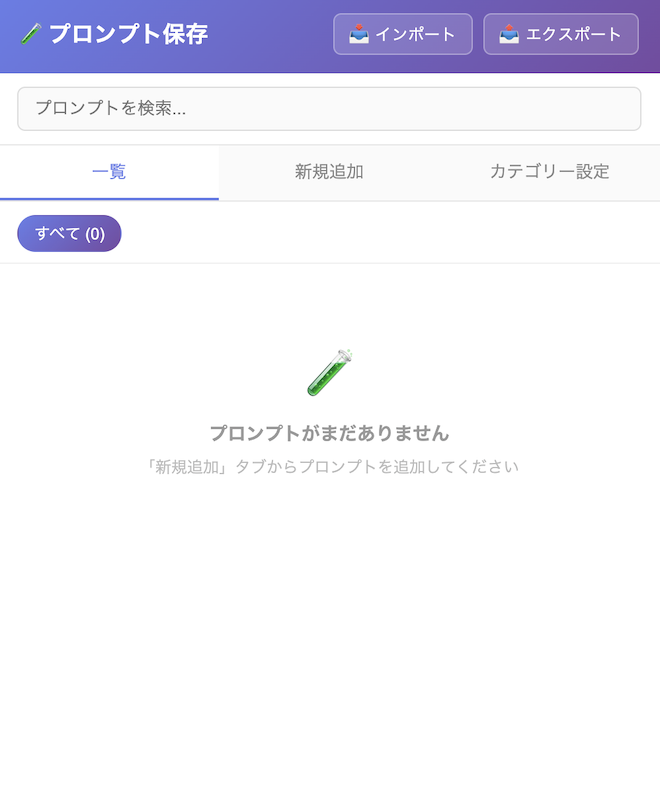Tap the エクスポート button
Viewport: 660px width, 787px height.
click(x=560, y=34)
